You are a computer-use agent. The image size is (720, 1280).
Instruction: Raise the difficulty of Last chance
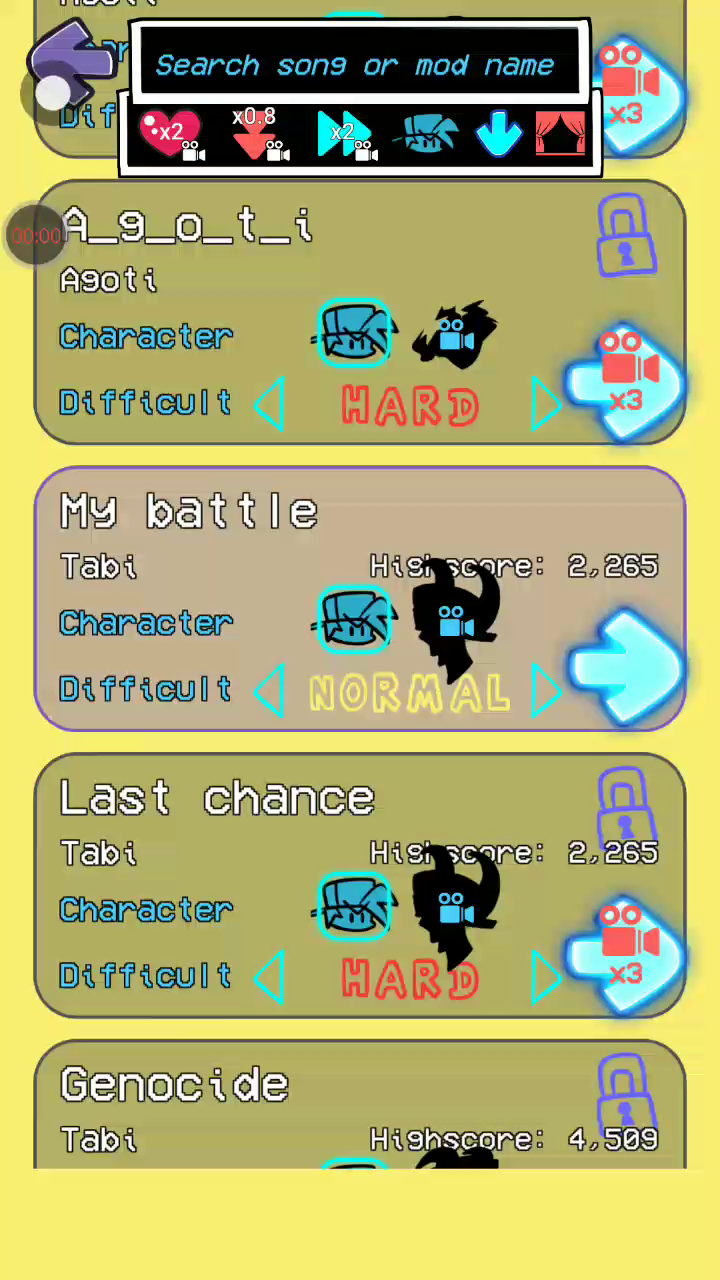coord(546,977)
